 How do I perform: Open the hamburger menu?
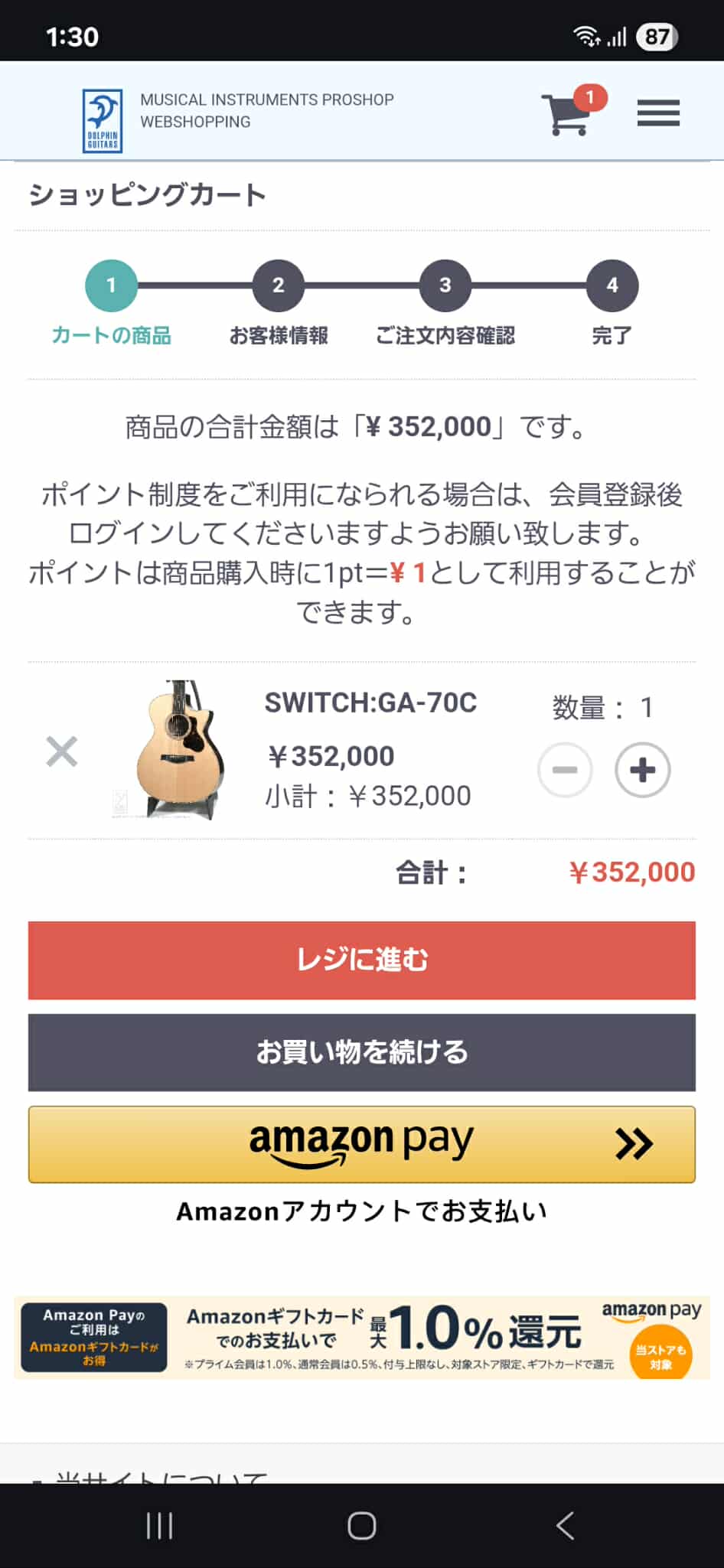pyautogui.click(x=658, y=113)
